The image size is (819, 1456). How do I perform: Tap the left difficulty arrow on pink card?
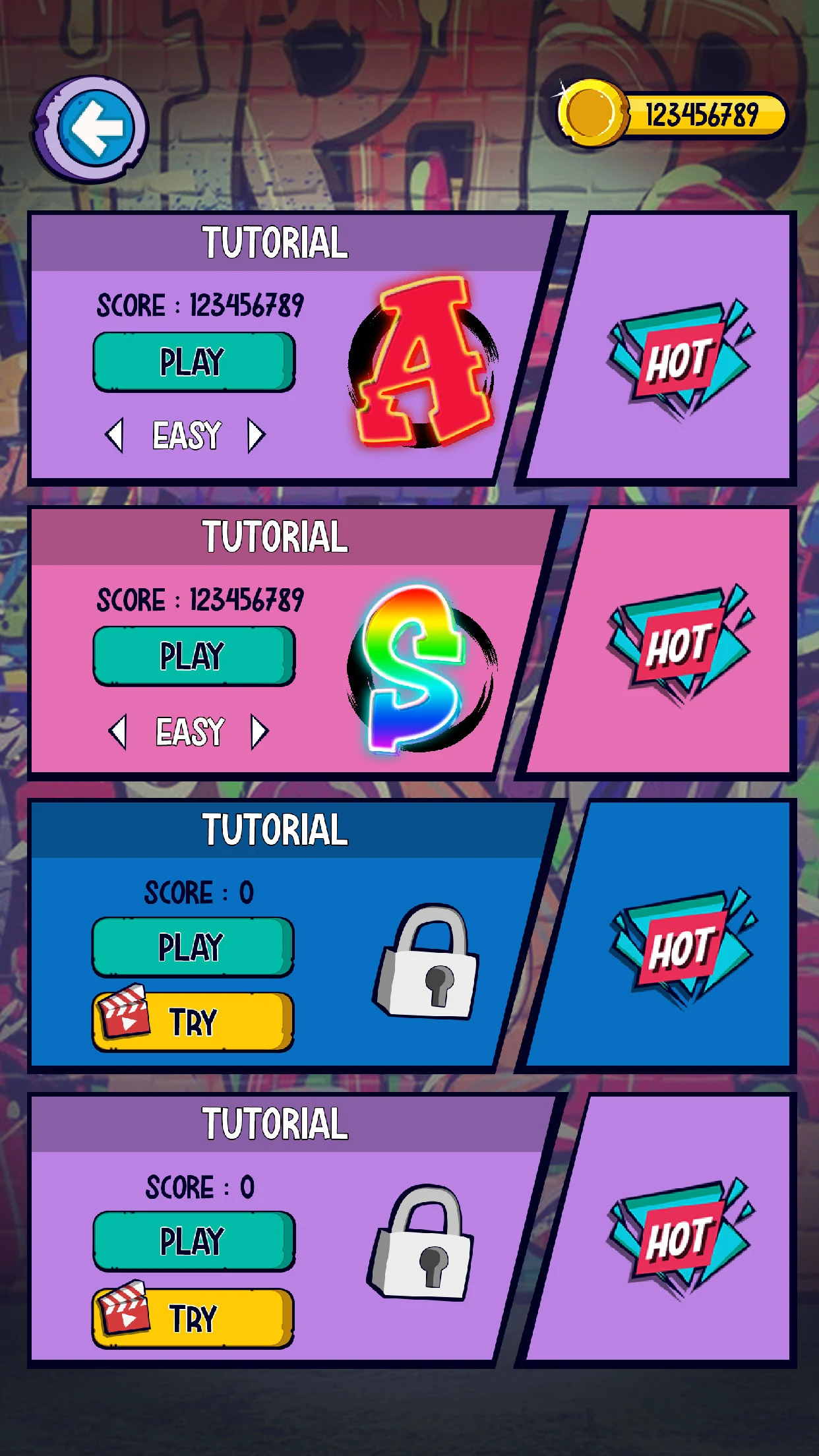(118, 731)
